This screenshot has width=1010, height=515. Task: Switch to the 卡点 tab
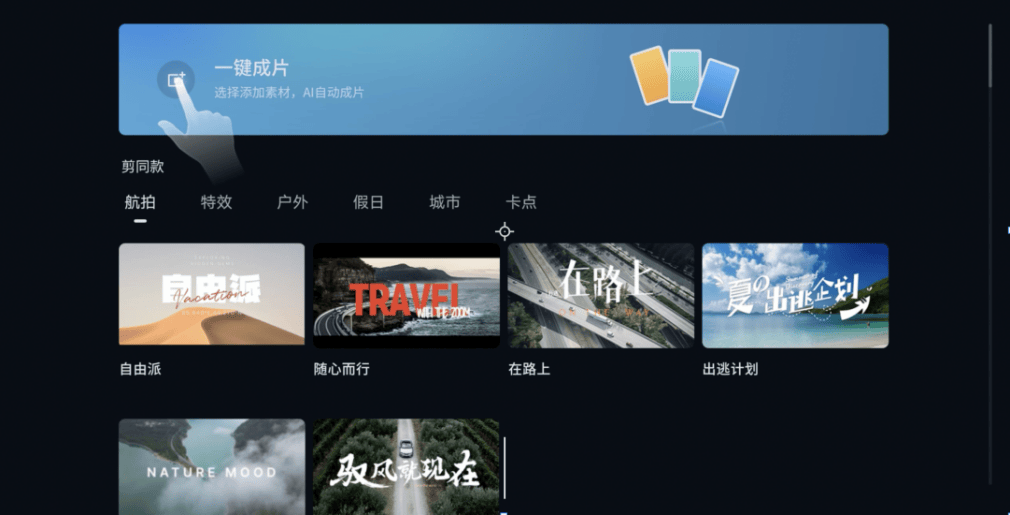point(521,202)
